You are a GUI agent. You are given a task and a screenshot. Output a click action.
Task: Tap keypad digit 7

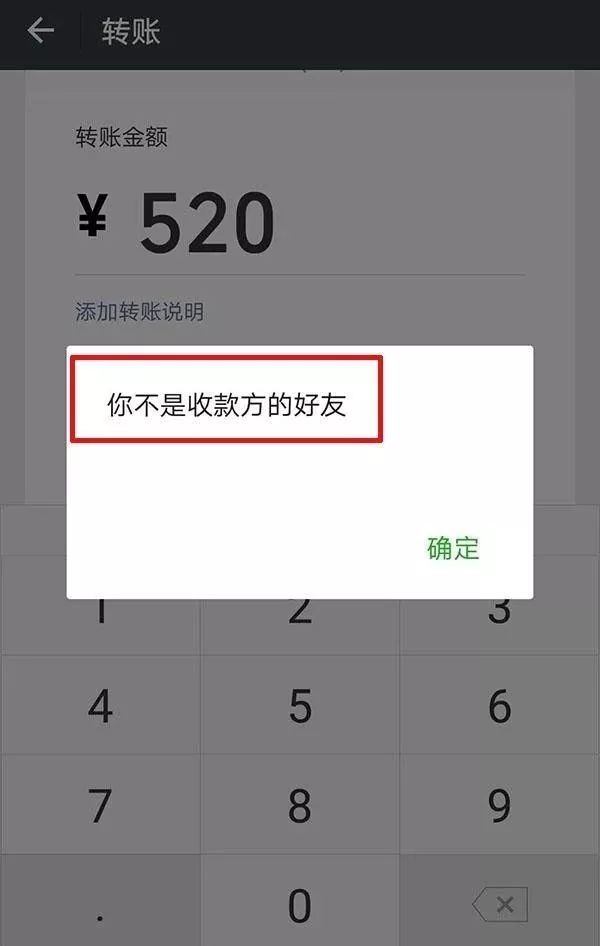coord(100,805)
